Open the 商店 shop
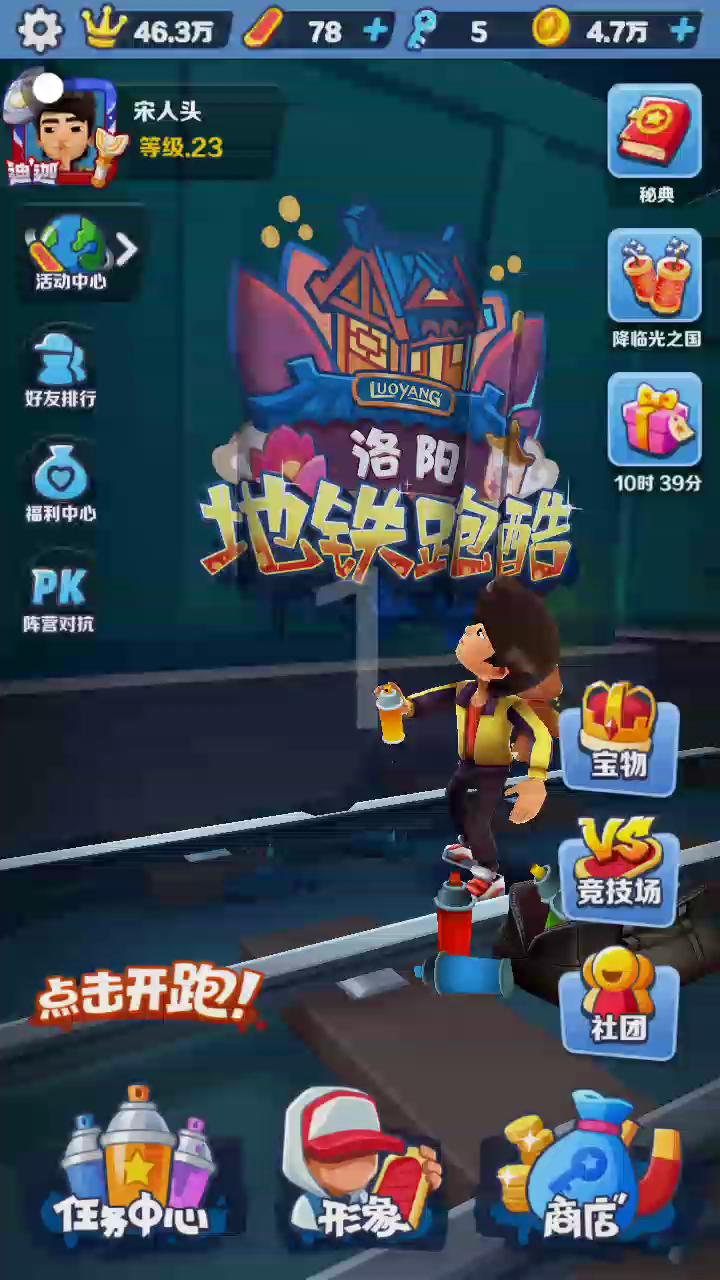 click(585, 1170)
